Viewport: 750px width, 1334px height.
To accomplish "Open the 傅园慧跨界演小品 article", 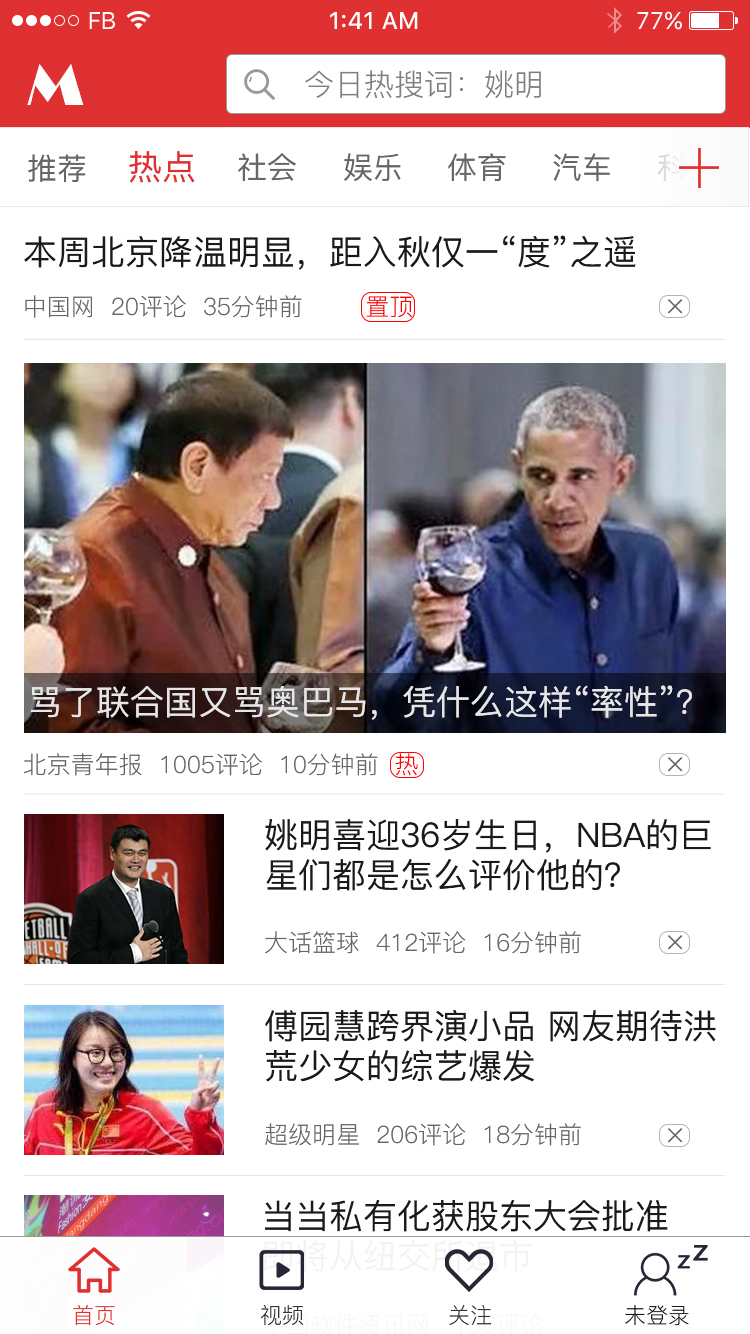I will click(x=490, y=1047).
